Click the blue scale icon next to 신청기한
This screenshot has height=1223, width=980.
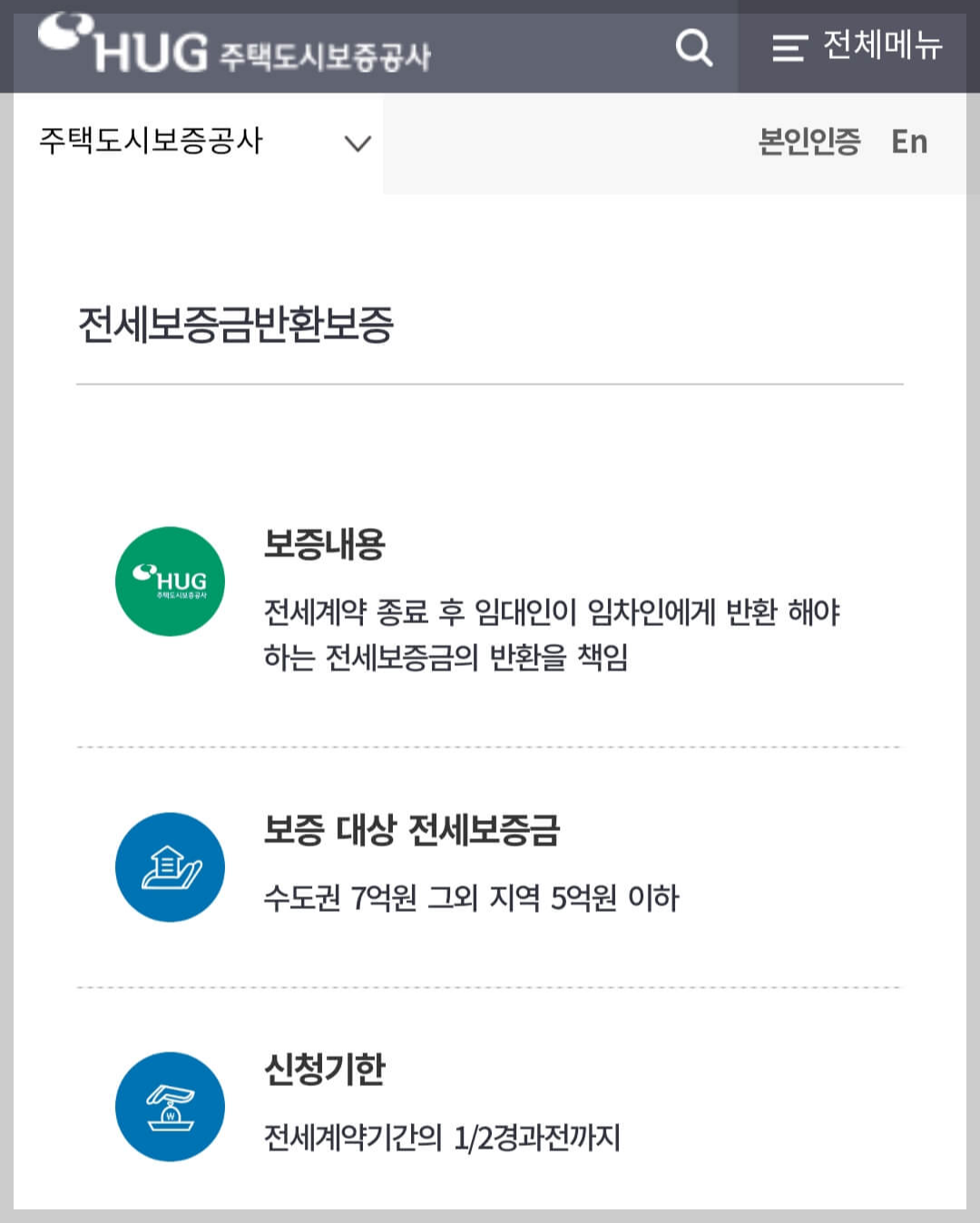pyautogui.click(x=170, y=1107)
